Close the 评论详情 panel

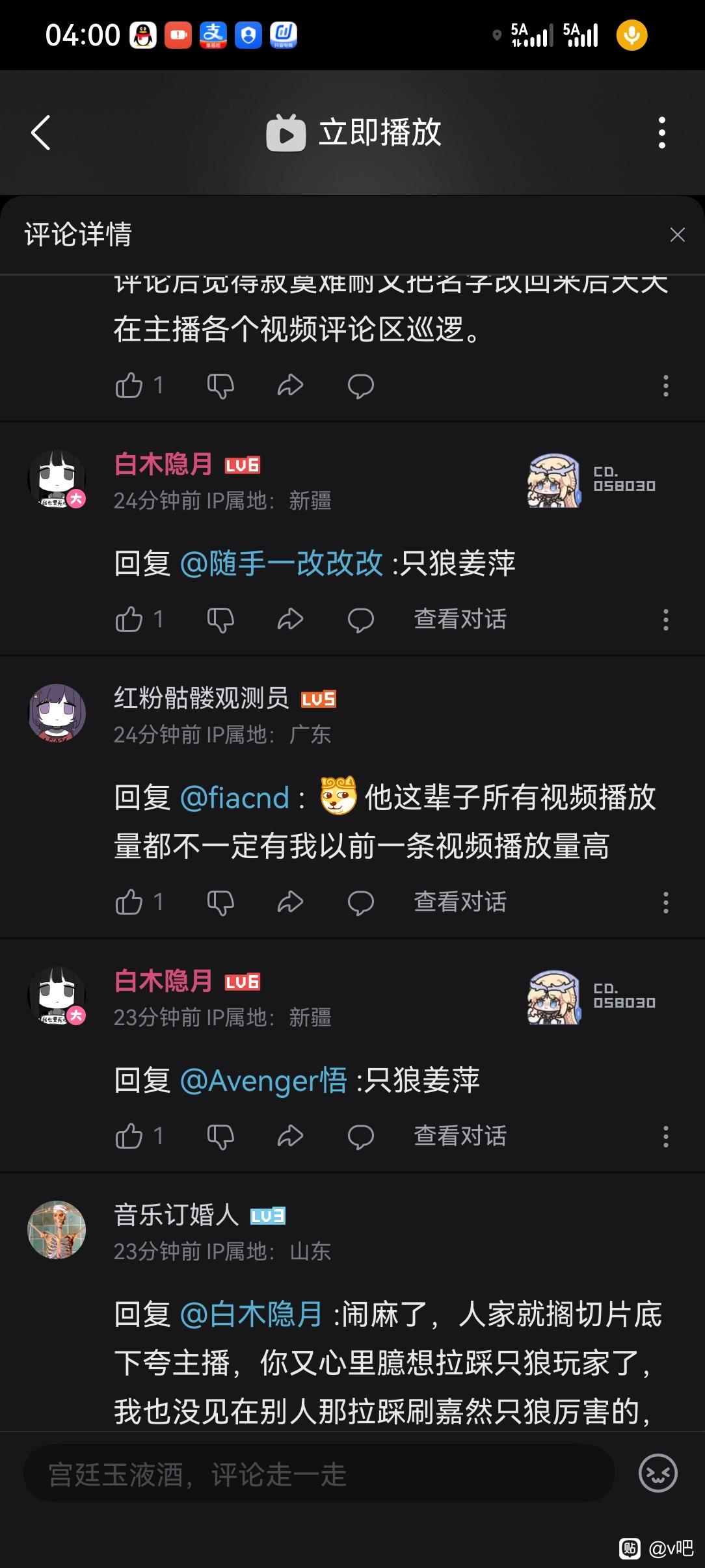(677, 235)
